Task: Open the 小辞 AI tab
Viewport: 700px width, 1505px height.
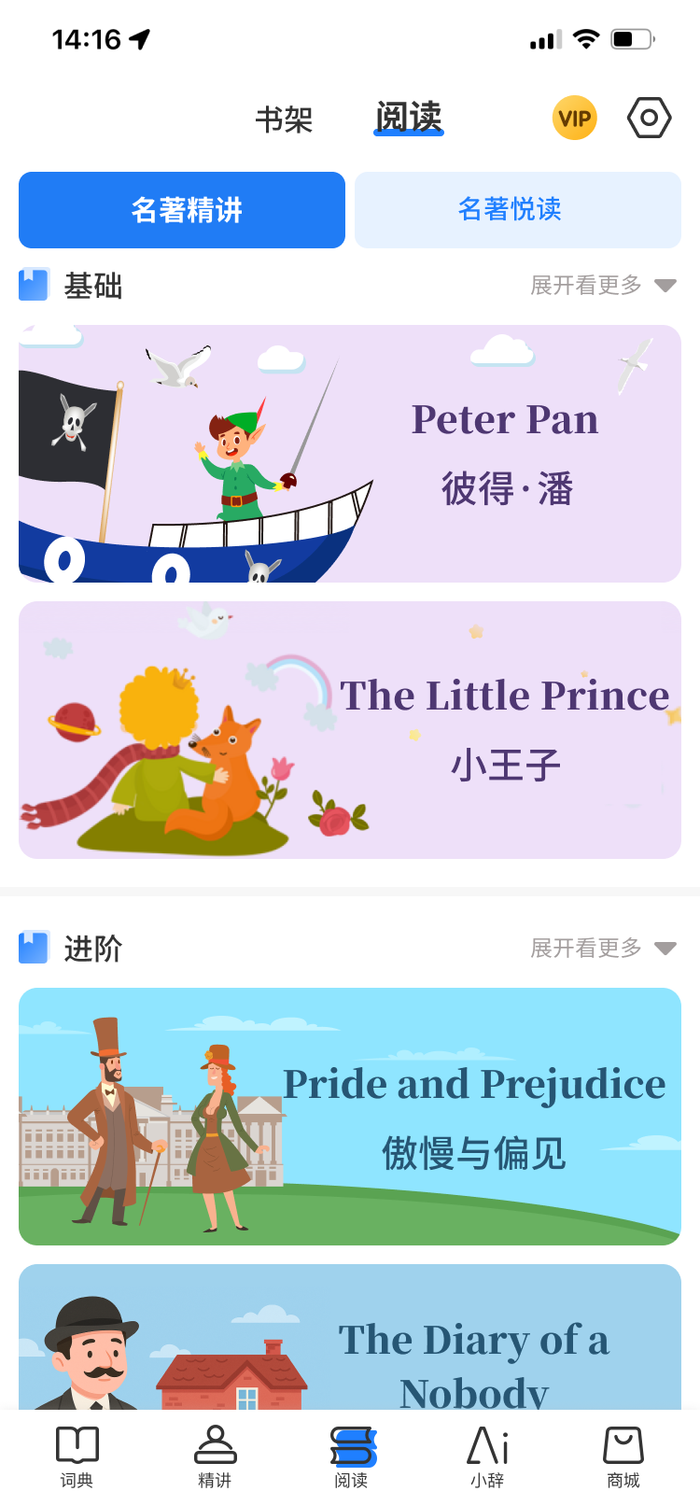Action: pyautogui.click(x=487, y=1458)
